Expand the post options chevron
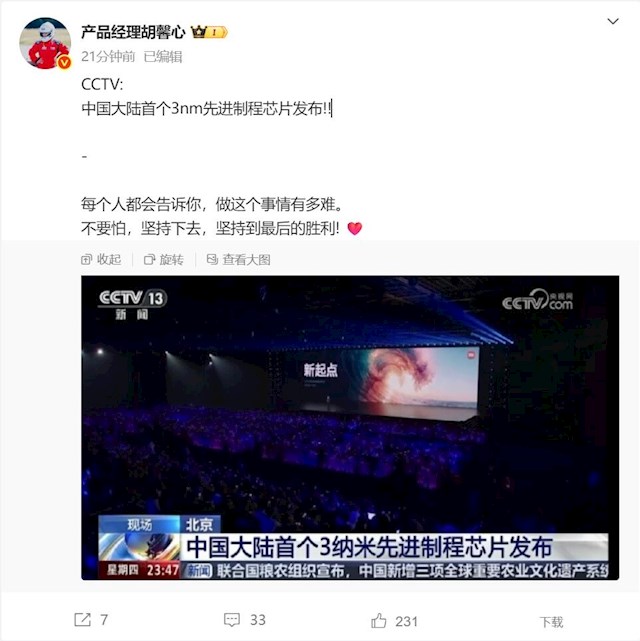 pos(612,21)
